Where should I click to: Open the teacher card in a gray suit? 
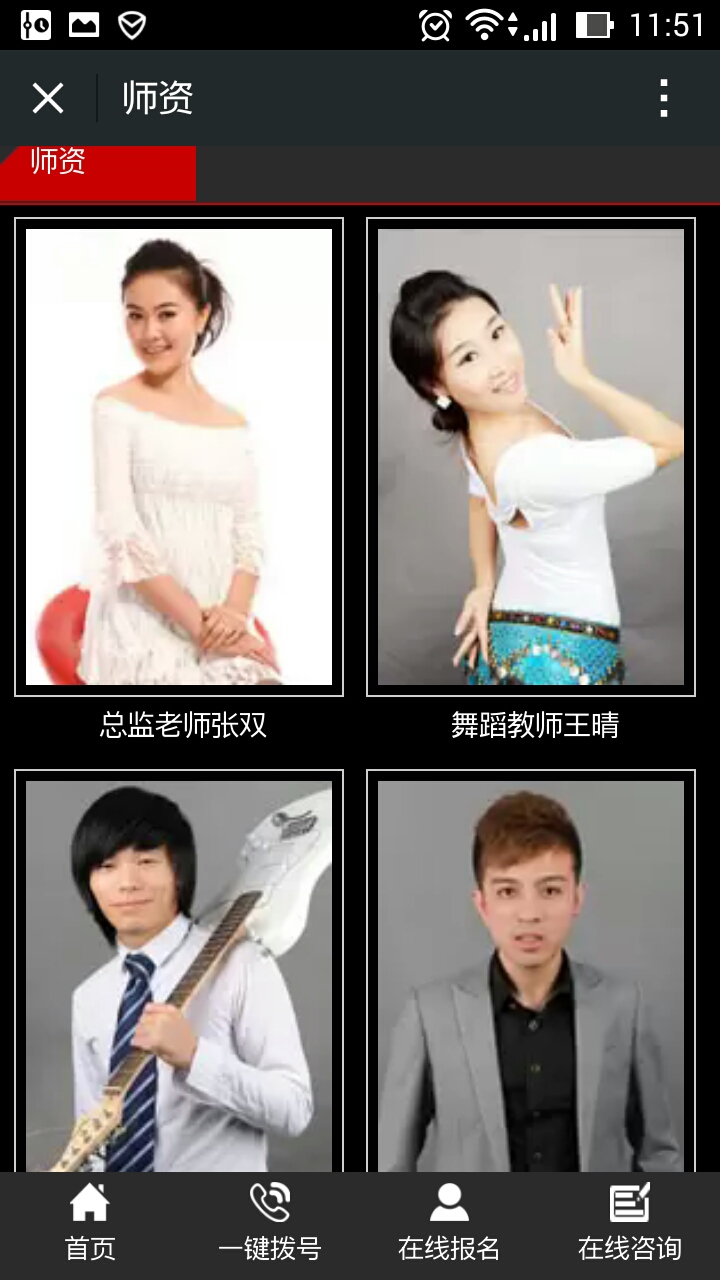click(x=531, y=975)
